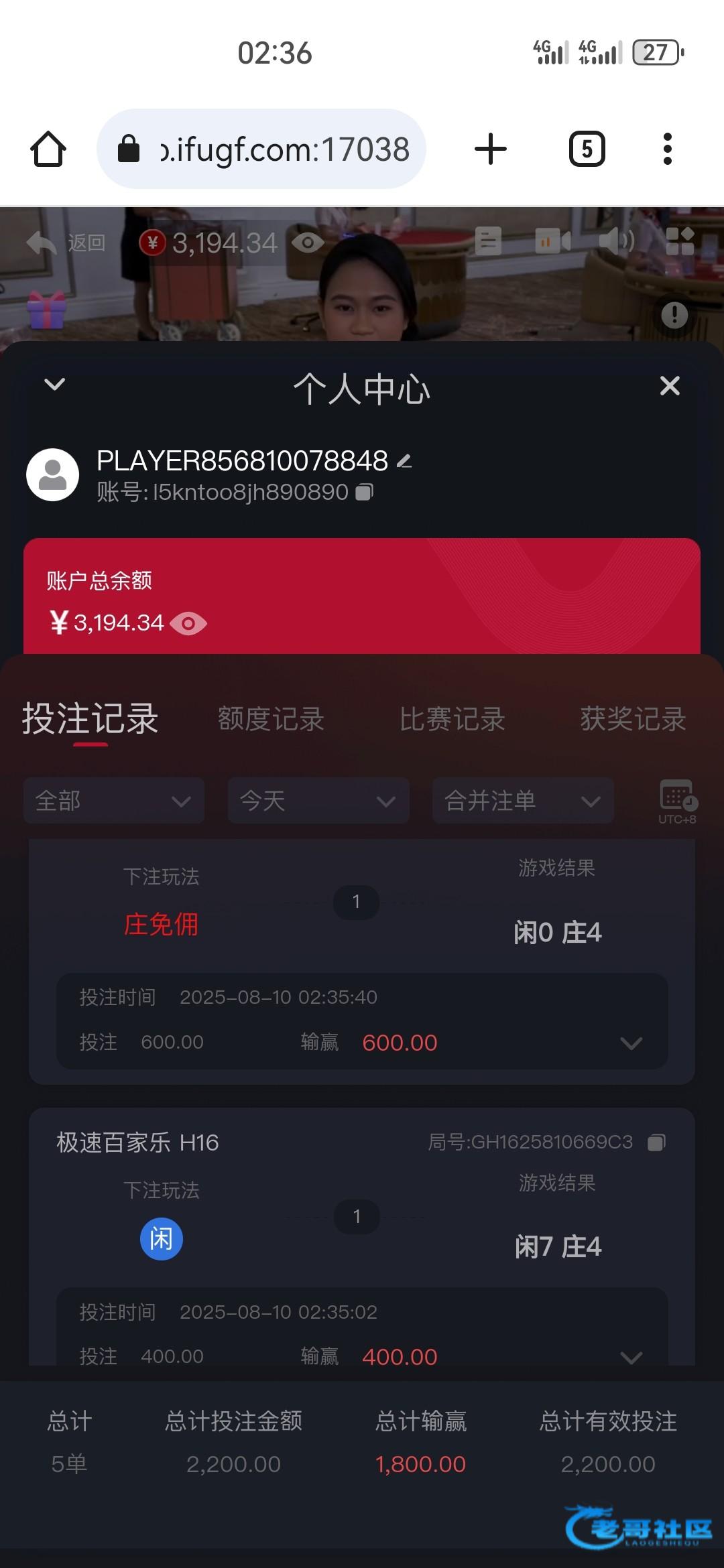
Task: Select the 投注记录 tab
Action: click(x=90, y=719)
